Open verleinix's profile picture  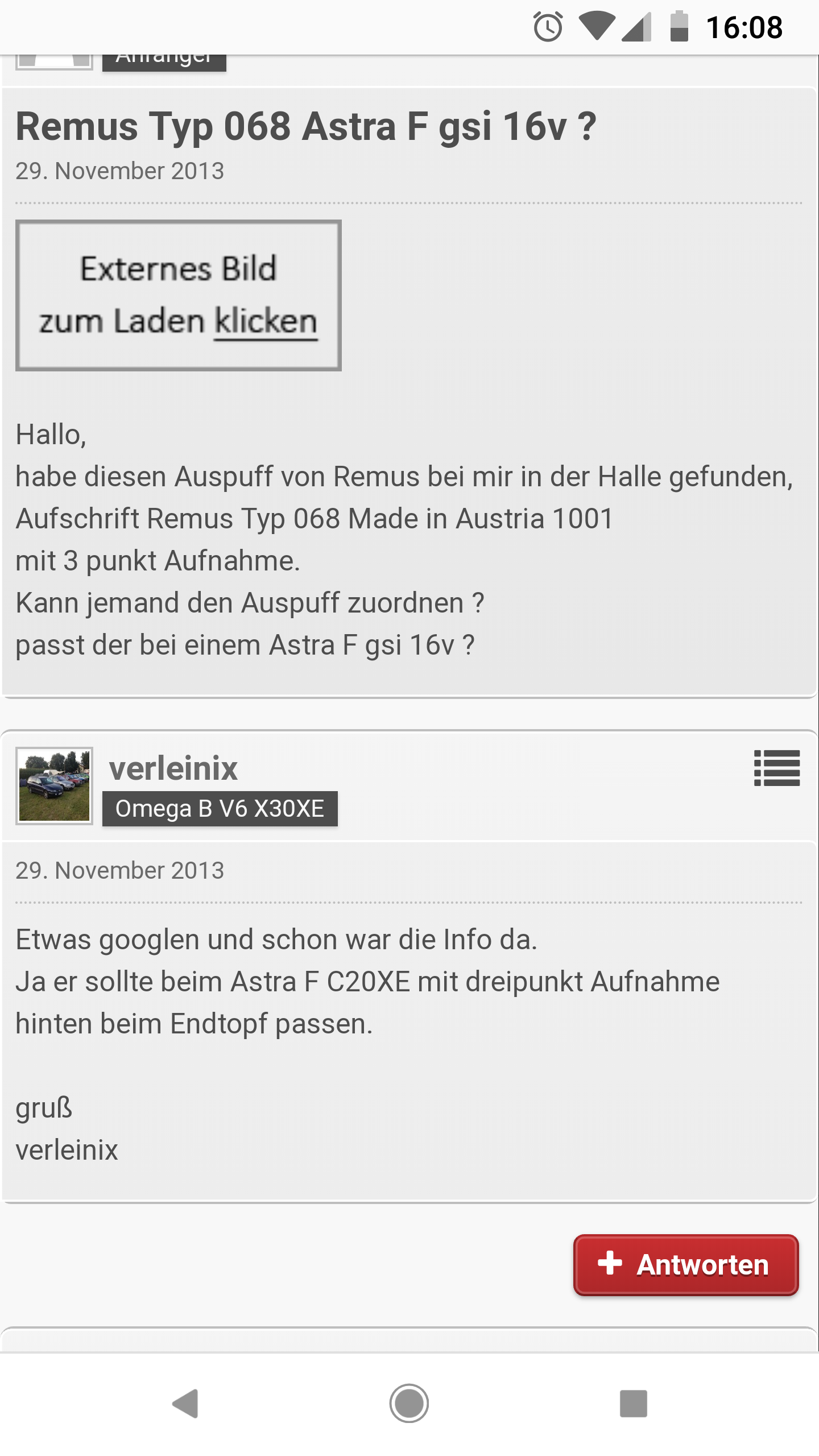pyautogui.click(x=54, y=785)
